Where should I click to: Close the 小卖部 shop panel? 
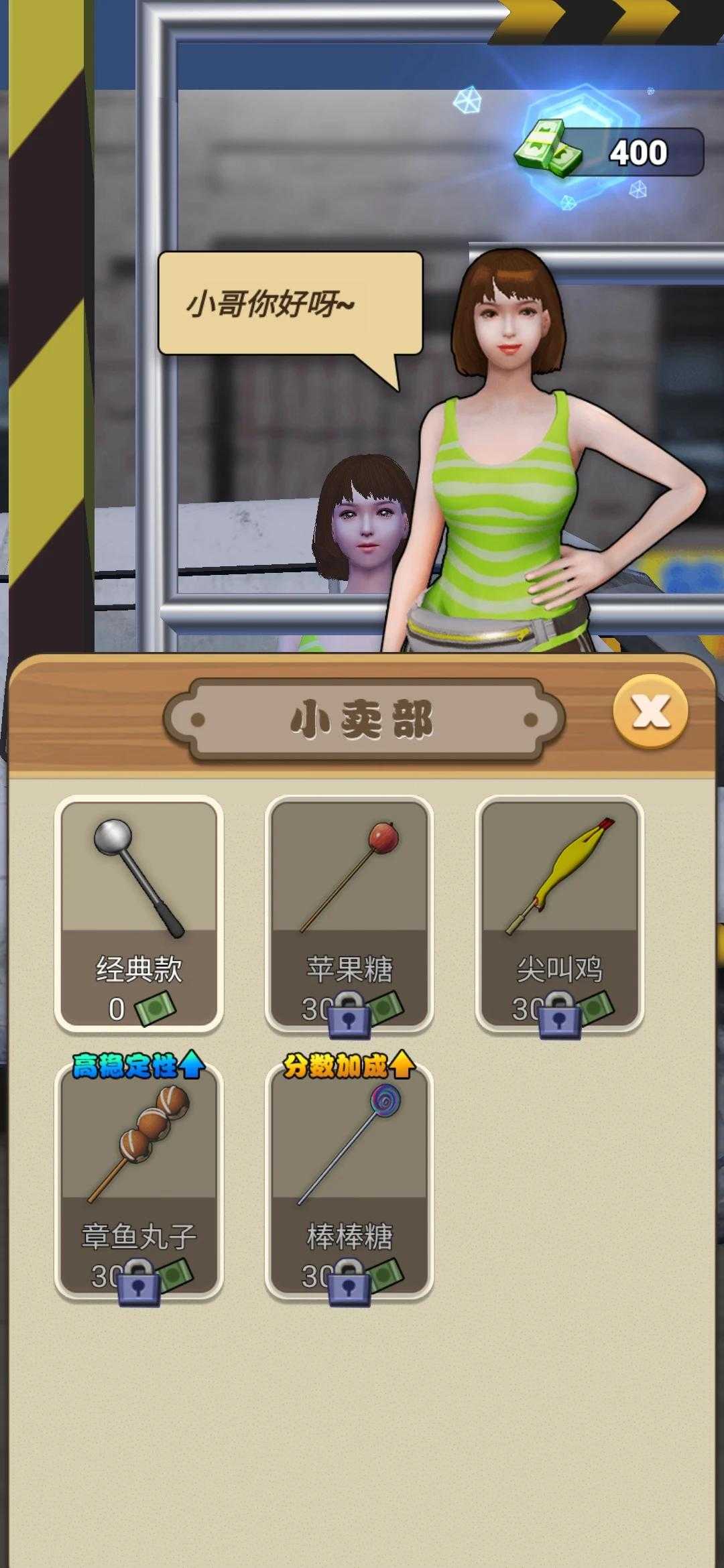pyautogui.click(x=650, y=711)
